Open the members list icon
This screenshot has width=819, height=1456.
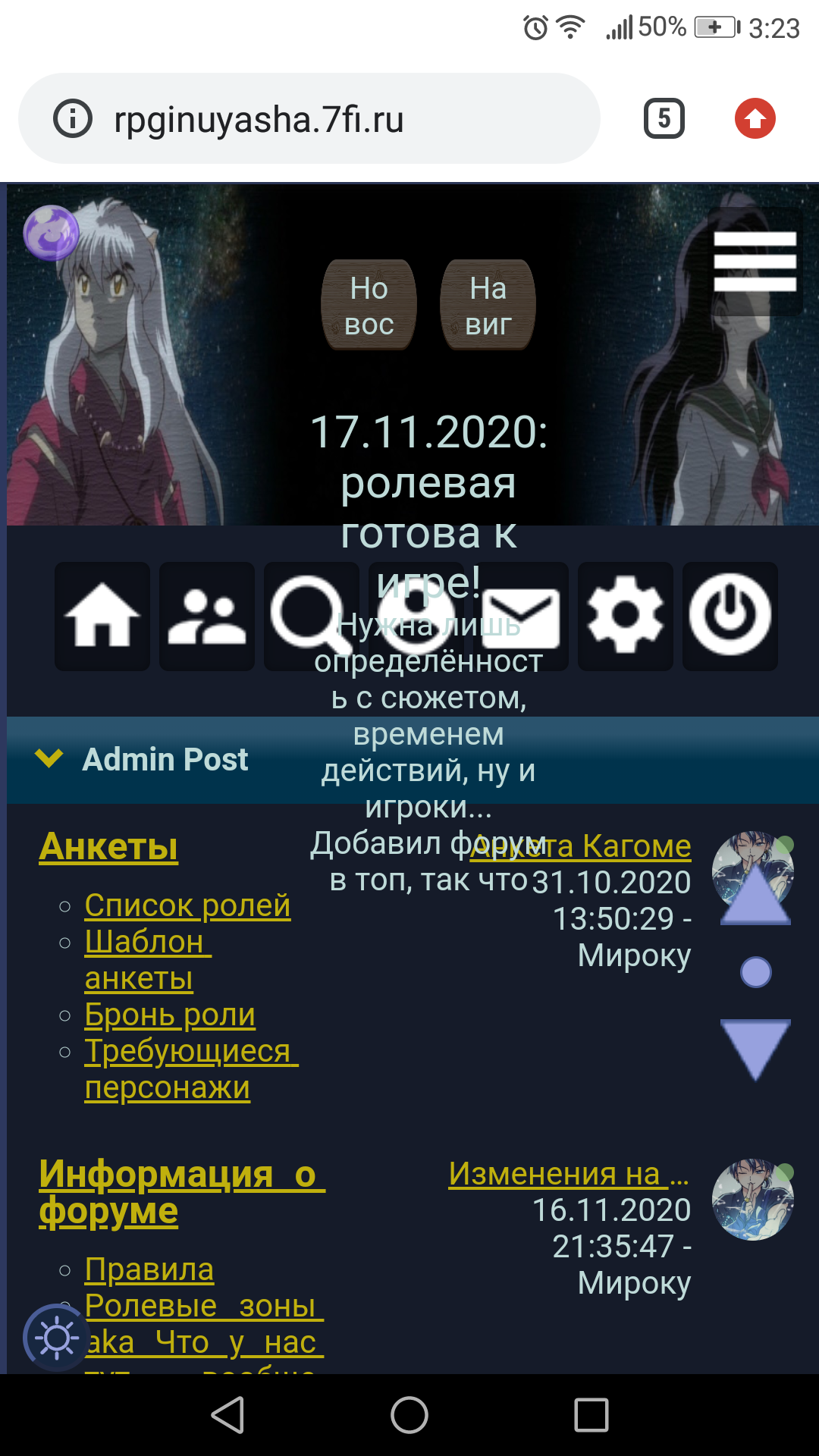pos(207,616)
